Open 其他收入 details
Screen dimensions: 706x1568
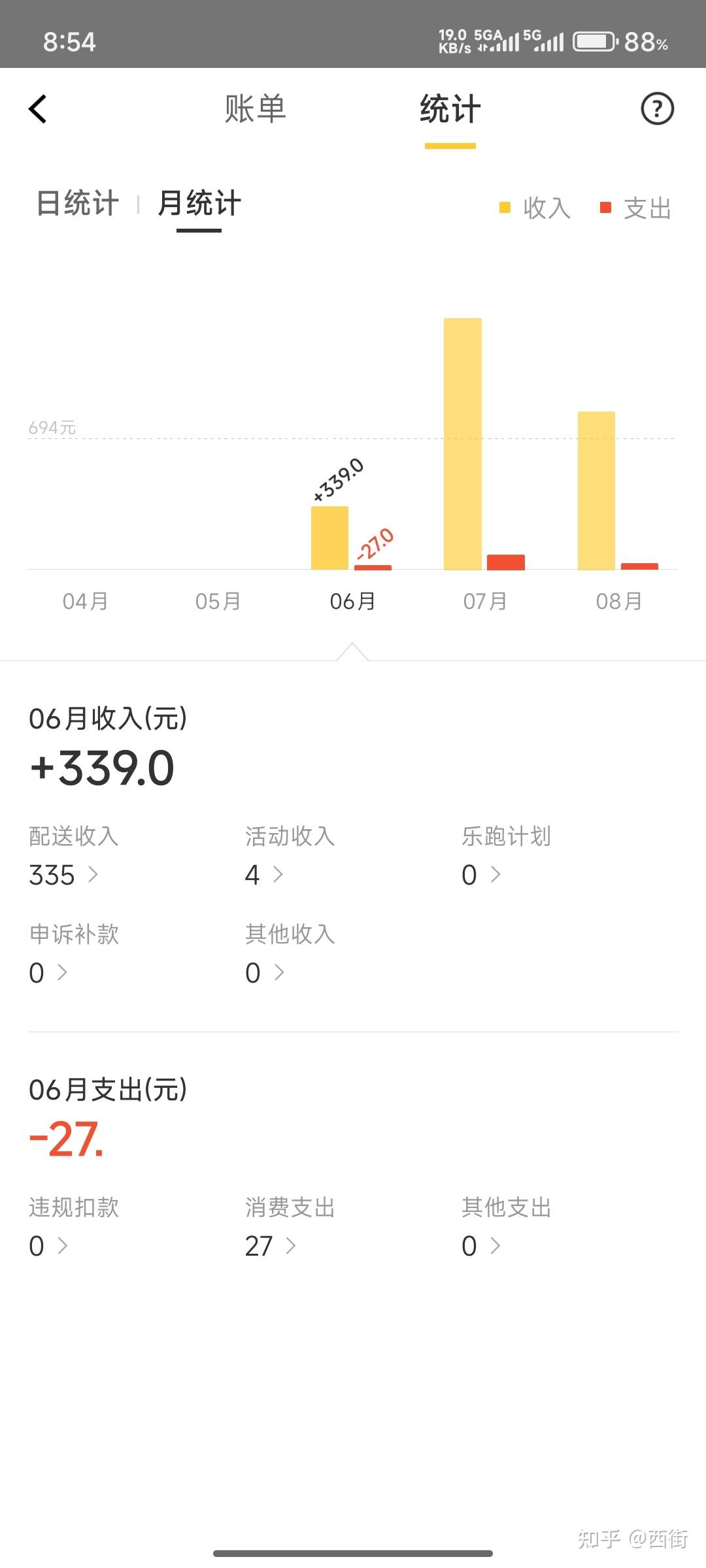[265, 973]
